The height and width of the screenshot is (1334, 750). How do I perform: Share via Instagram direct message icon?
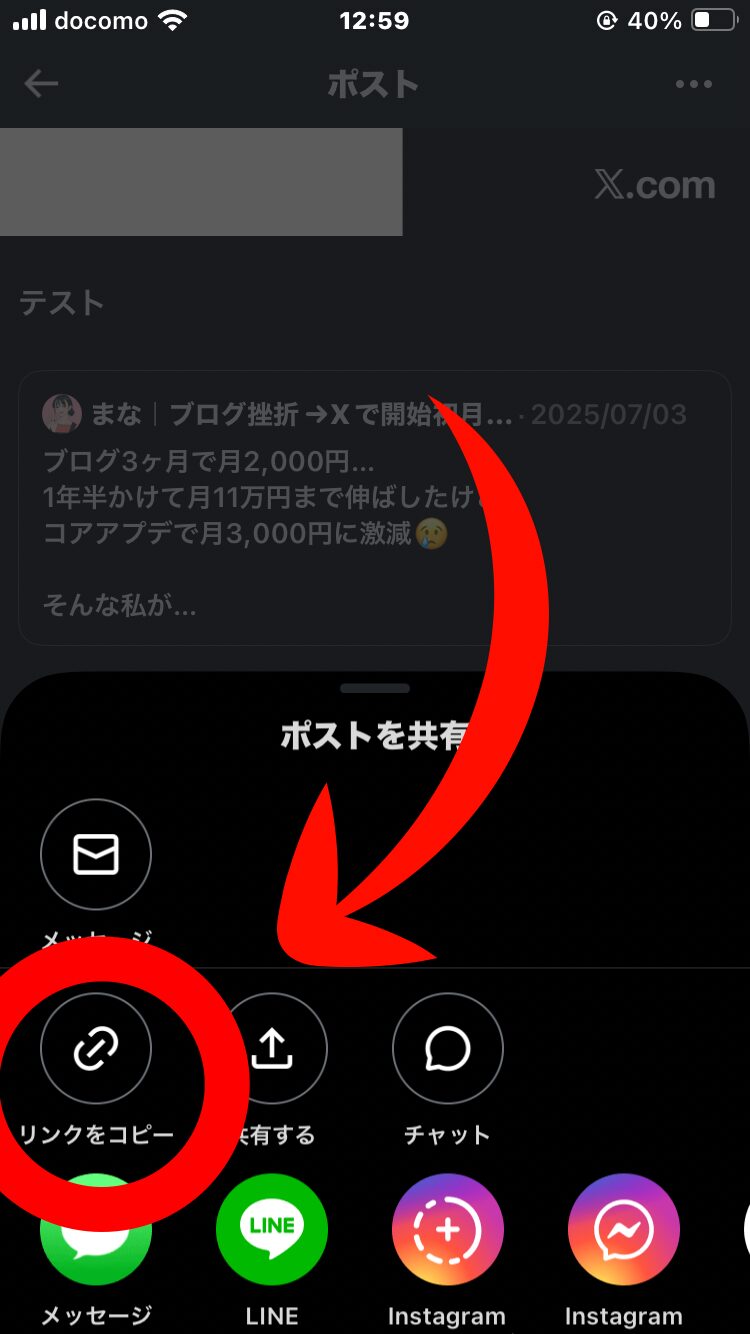pyautogui.click(x=623, y=1230)
